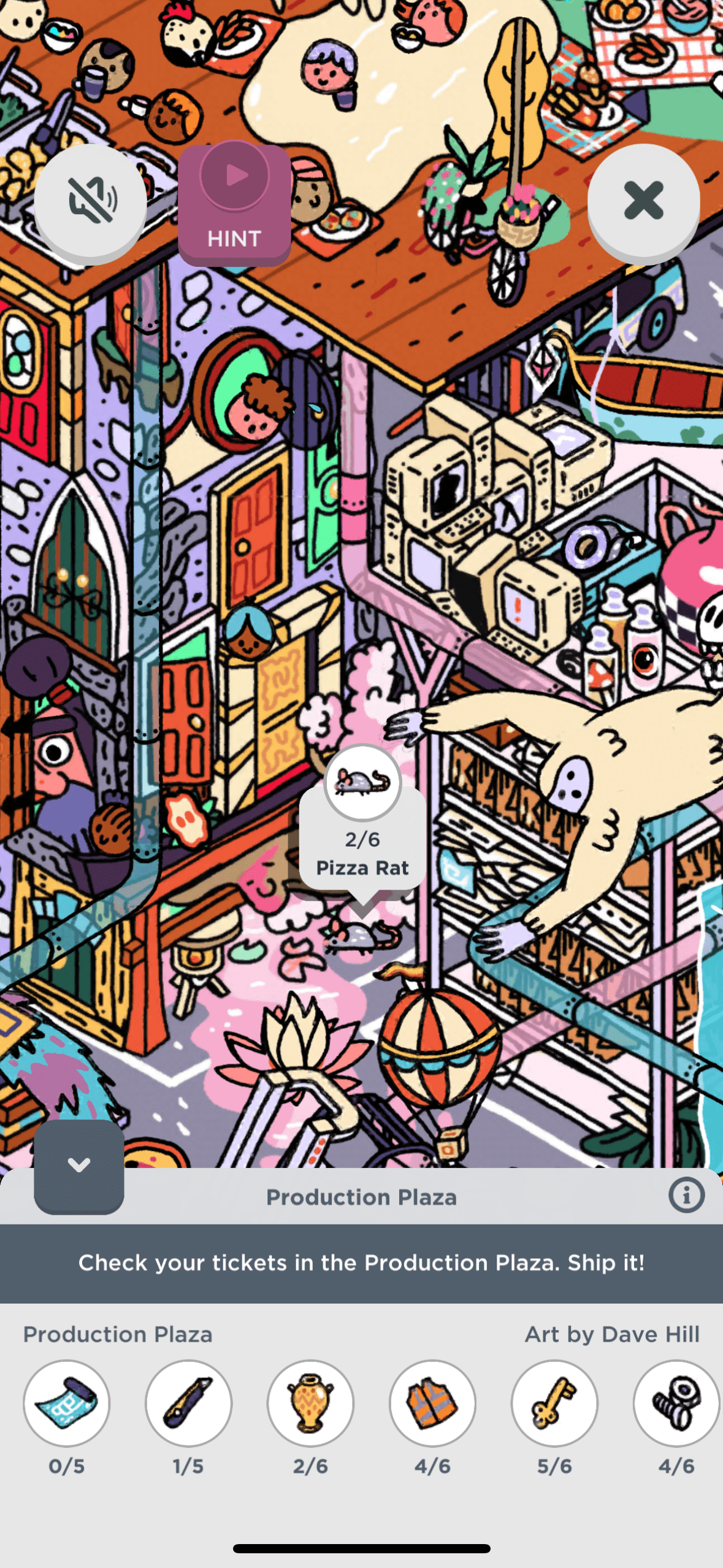This screenshot has width=723, height=1568.
Task: Collapse the panel with the down chevron
Action: point(79,1166)
